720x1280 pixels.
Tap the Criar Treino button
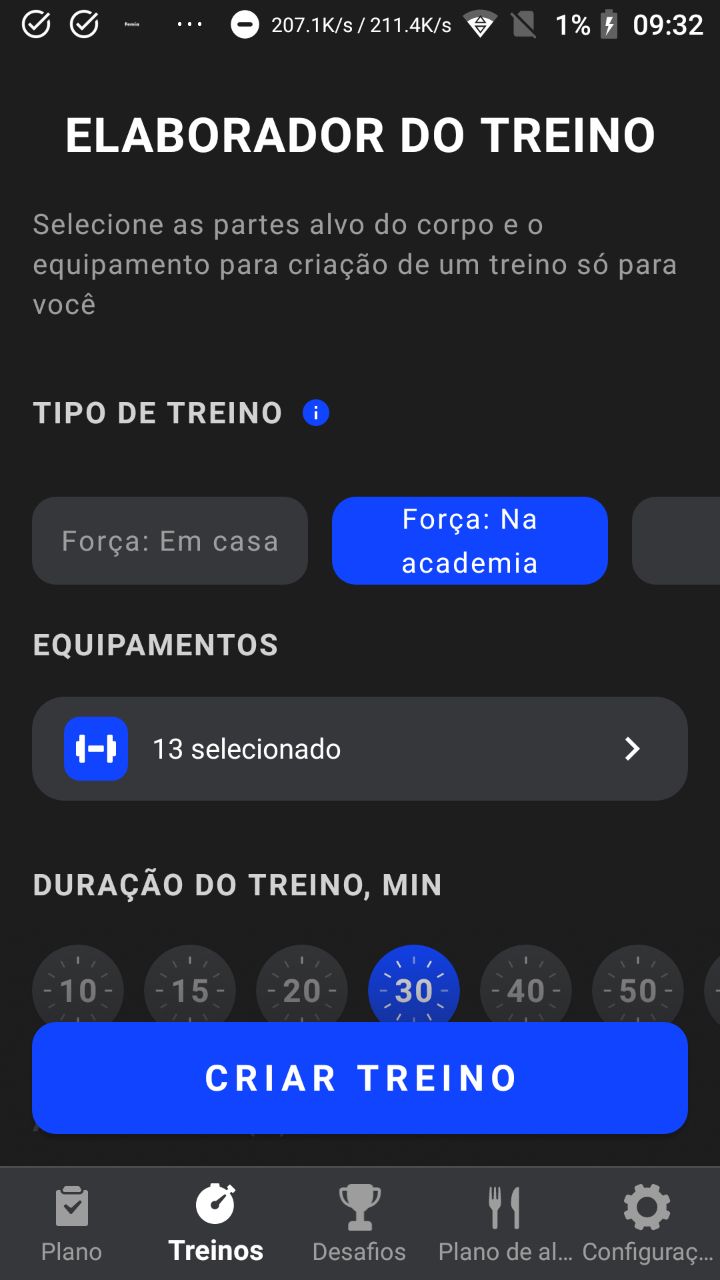coord(360,1078)
